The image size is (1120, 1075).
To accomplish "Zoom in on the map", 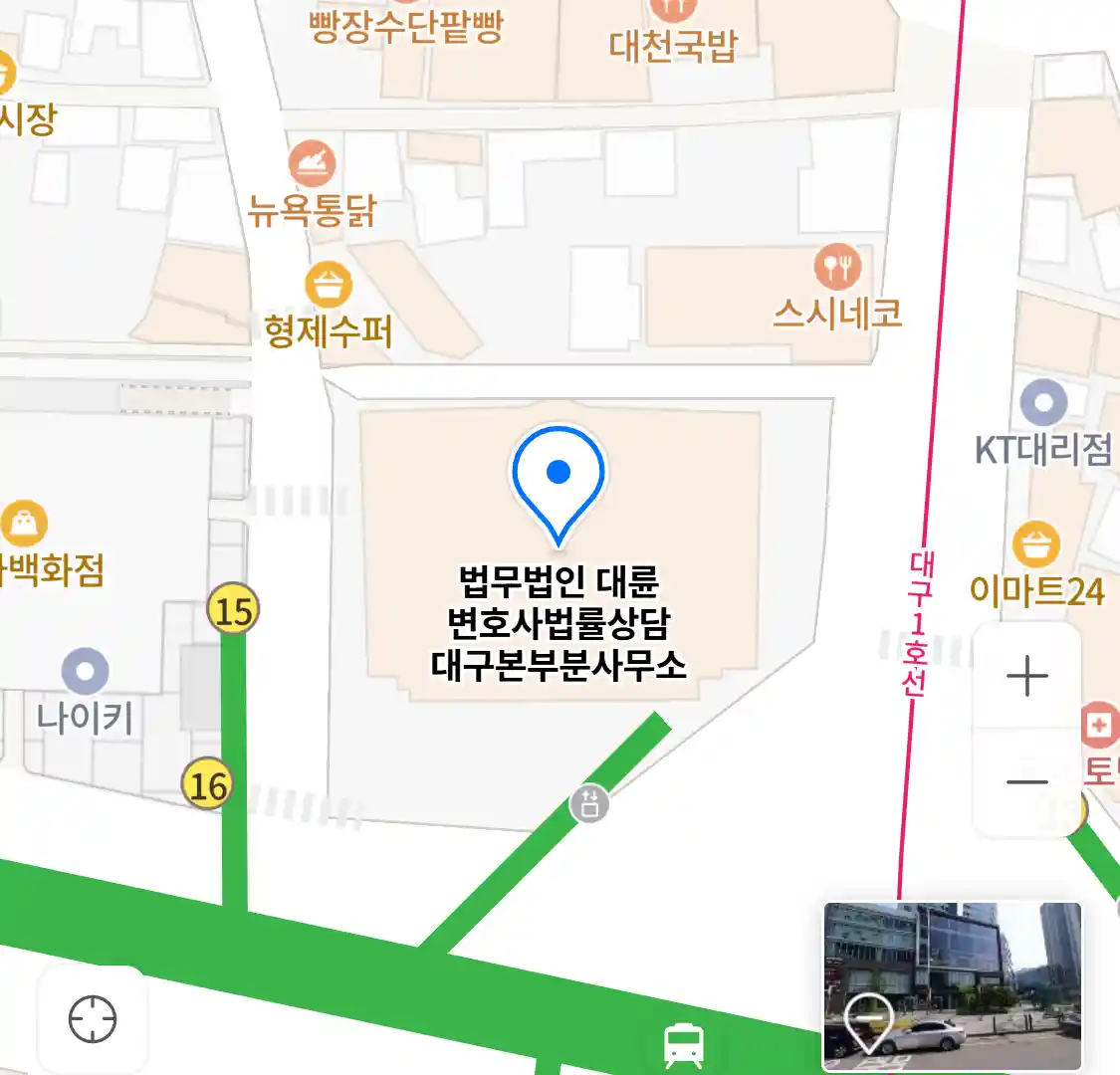I will 1026,677.
